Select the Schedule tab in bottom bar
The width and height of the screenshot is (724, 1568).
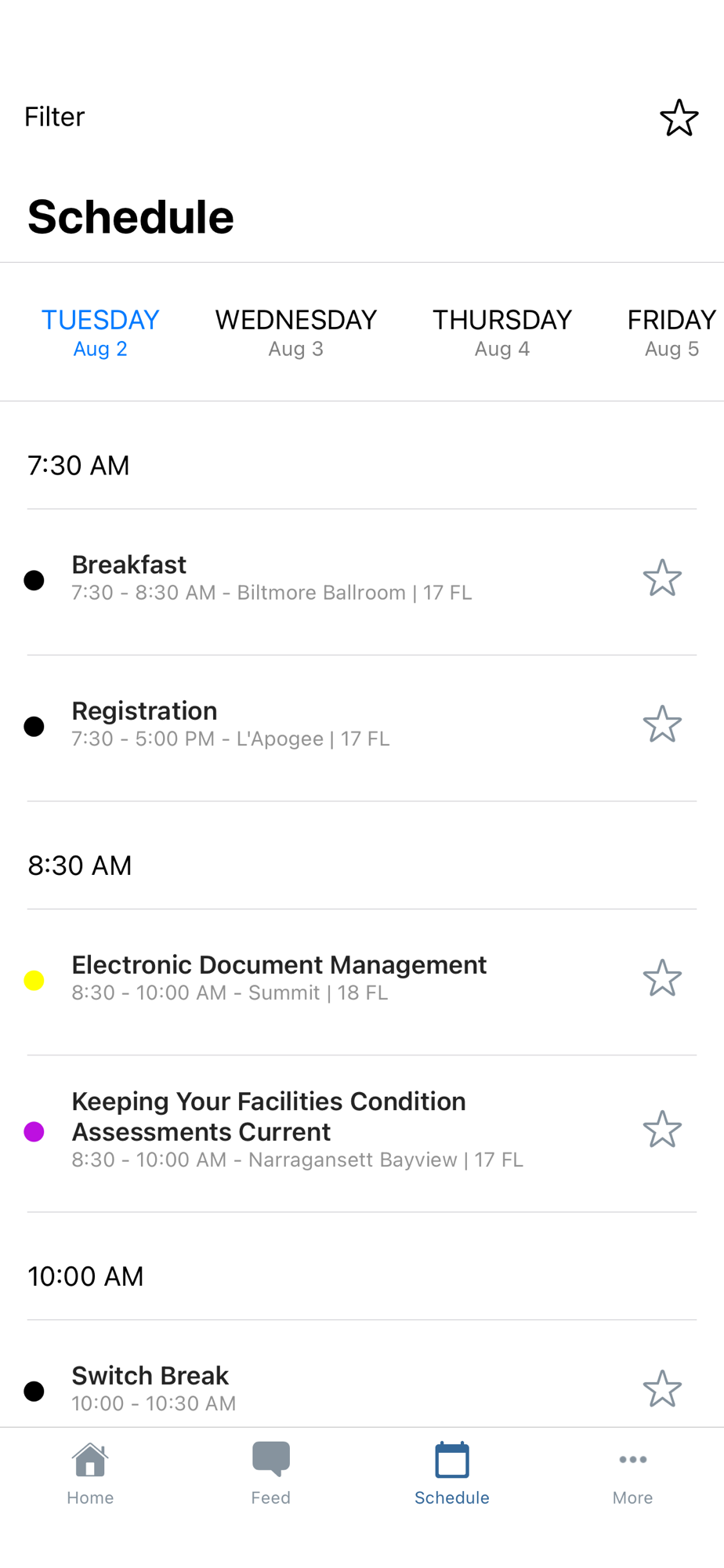[x=452, y=1474]
